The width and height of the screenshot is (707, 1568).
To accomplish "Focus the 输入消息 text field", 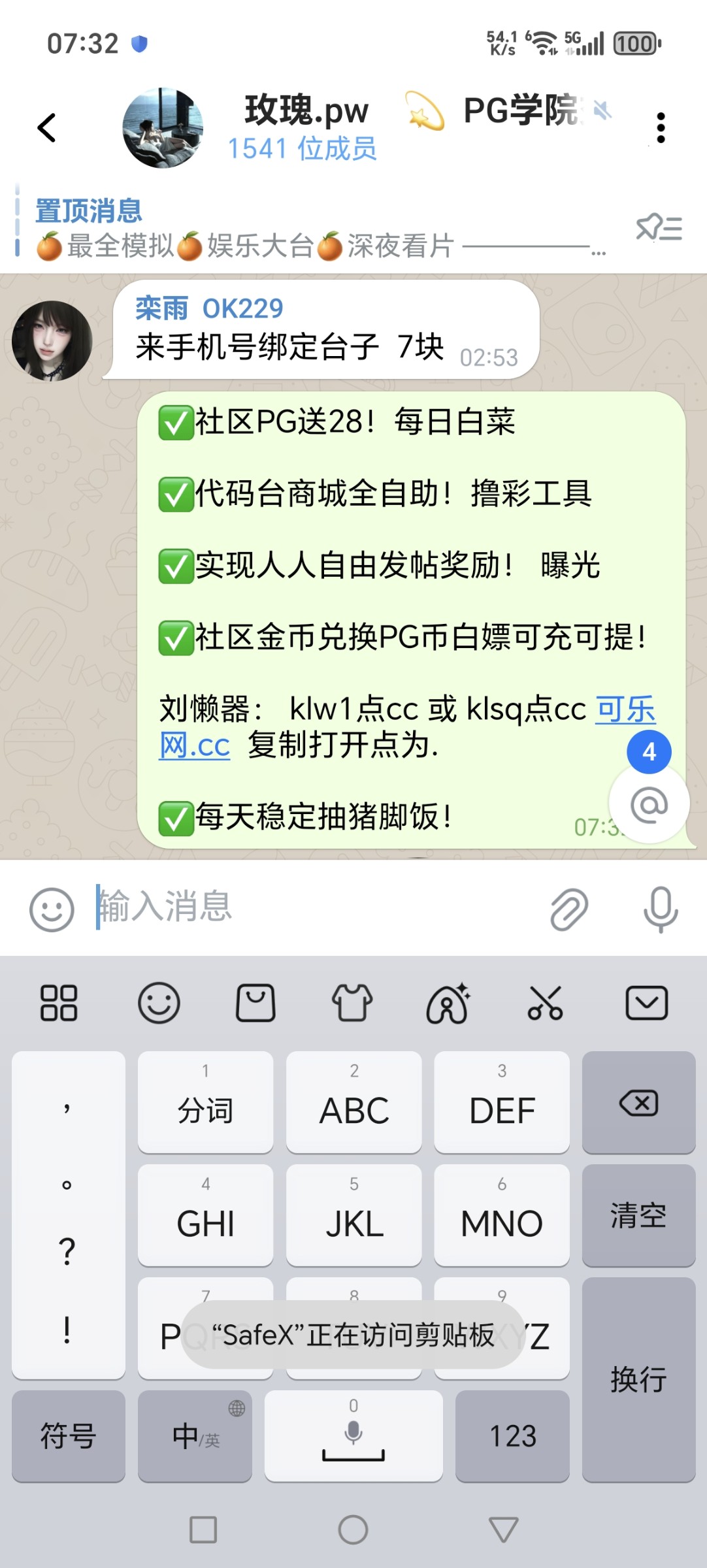I will click(314, 907).
